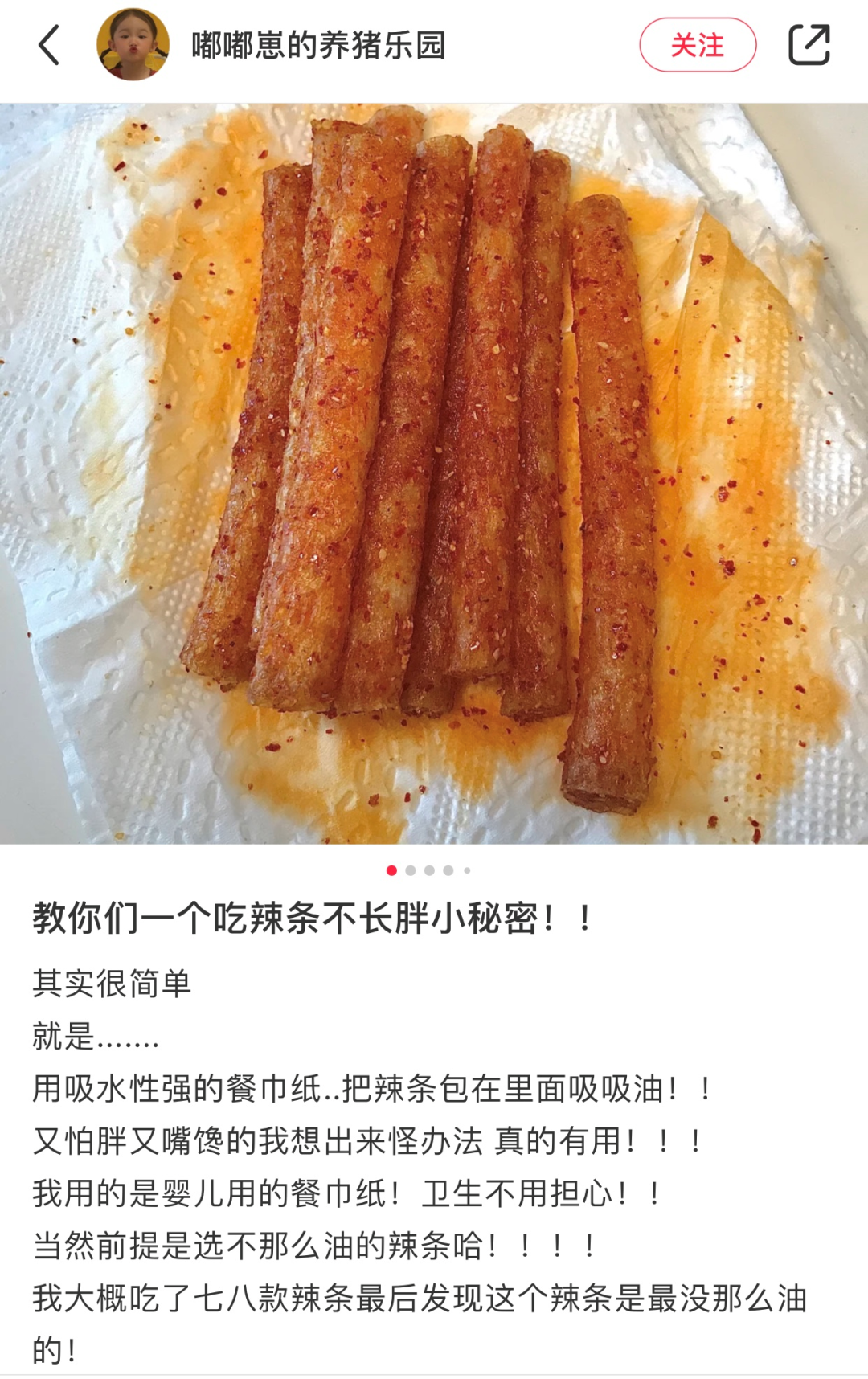Tap the username 嘟嘟崽的养猪乐园

coord(318,45)
